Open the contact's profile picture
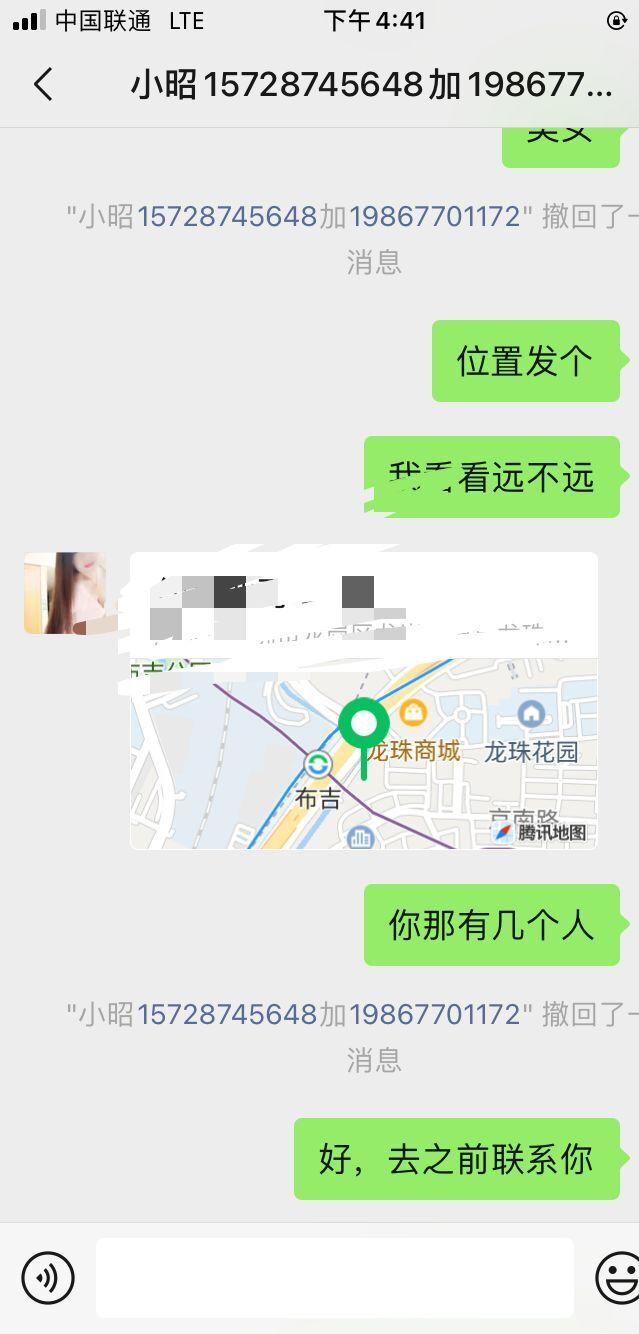639x1334 pixels. pyautogui.click(x=64, y=593)
